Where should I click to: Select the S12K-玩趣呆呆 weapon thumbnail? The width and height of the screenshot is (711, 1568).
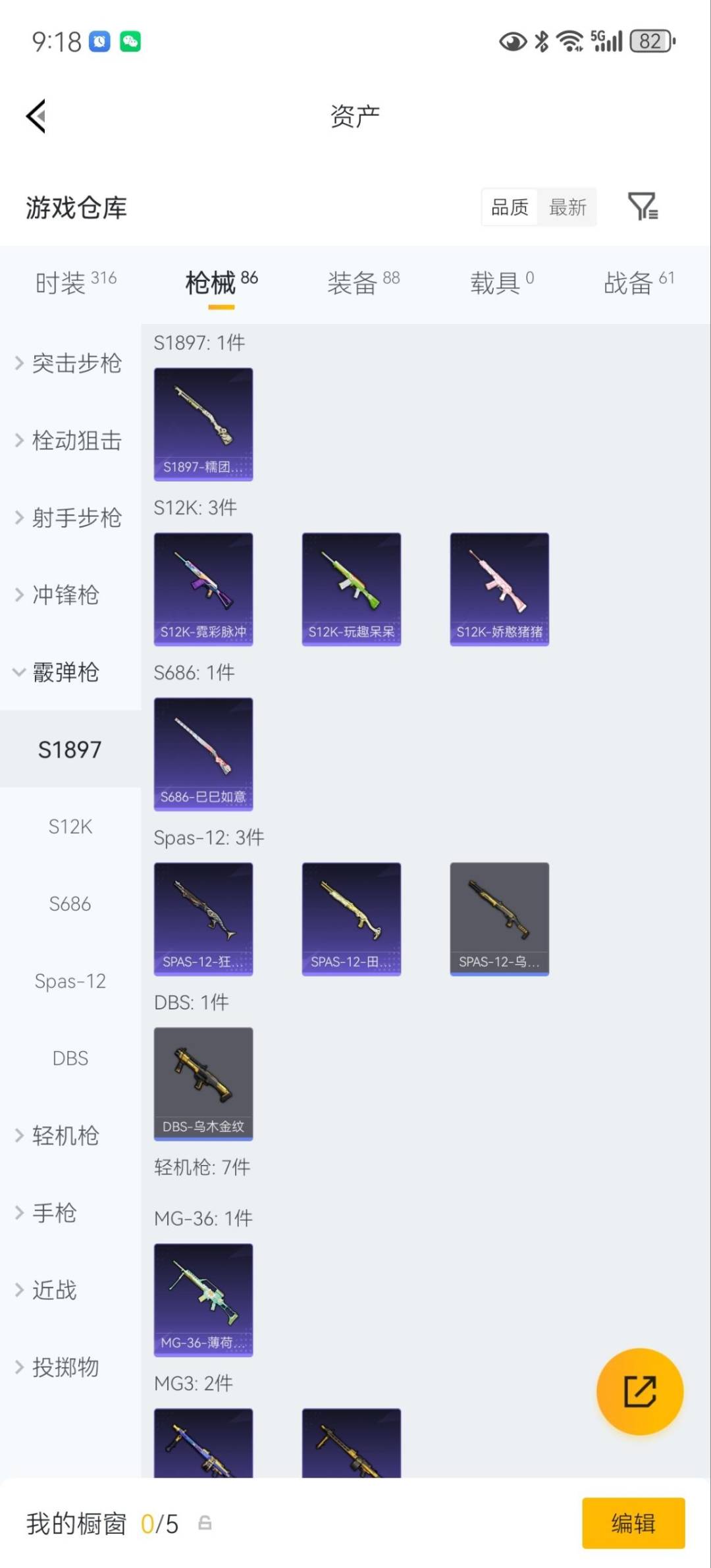351,587
